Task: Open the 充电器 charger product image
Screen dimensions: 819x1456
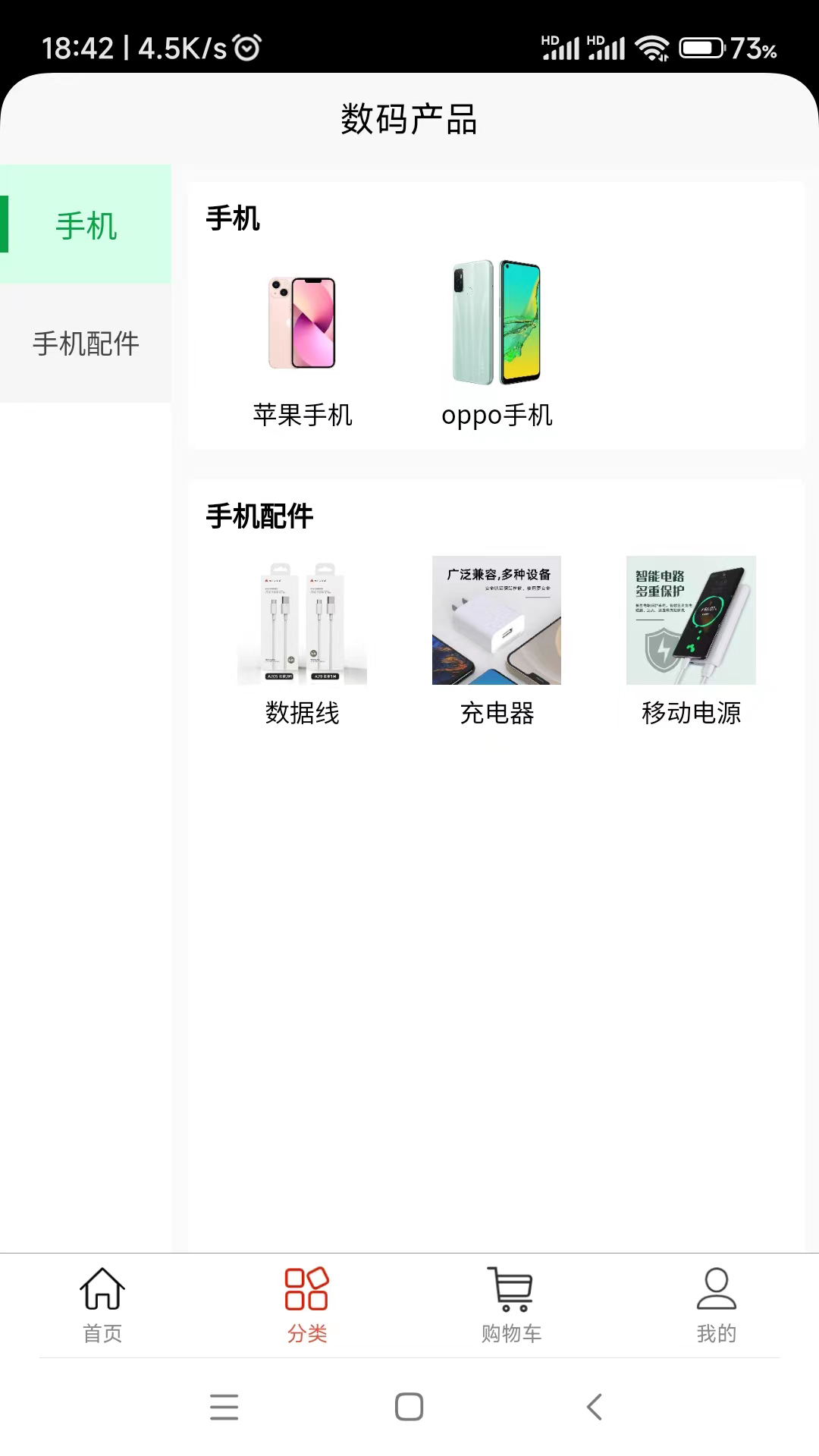Action: click(x=496, y=620)
